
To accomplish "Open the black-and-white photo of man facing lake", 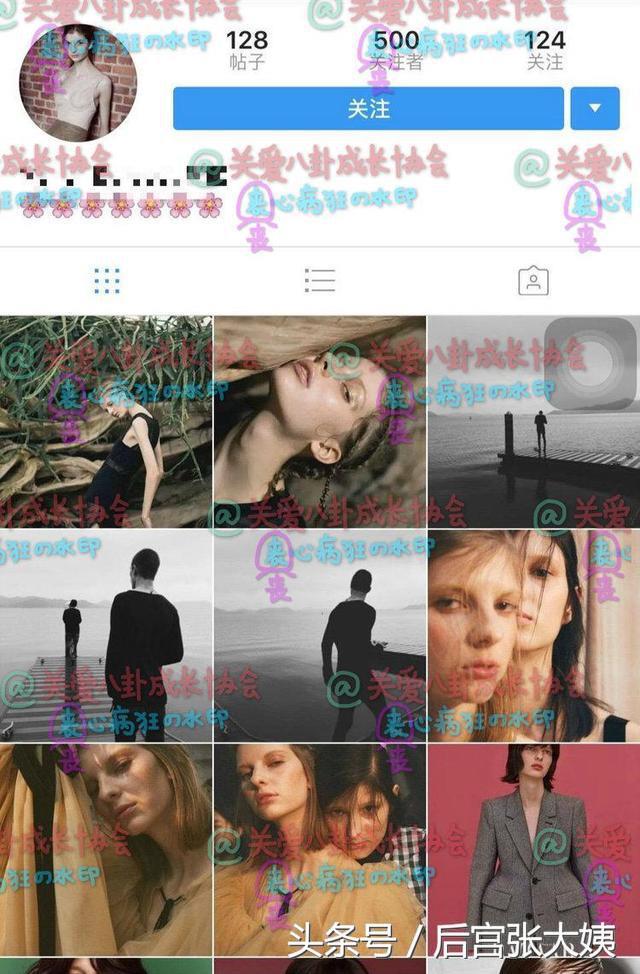I will click(320, 635).
